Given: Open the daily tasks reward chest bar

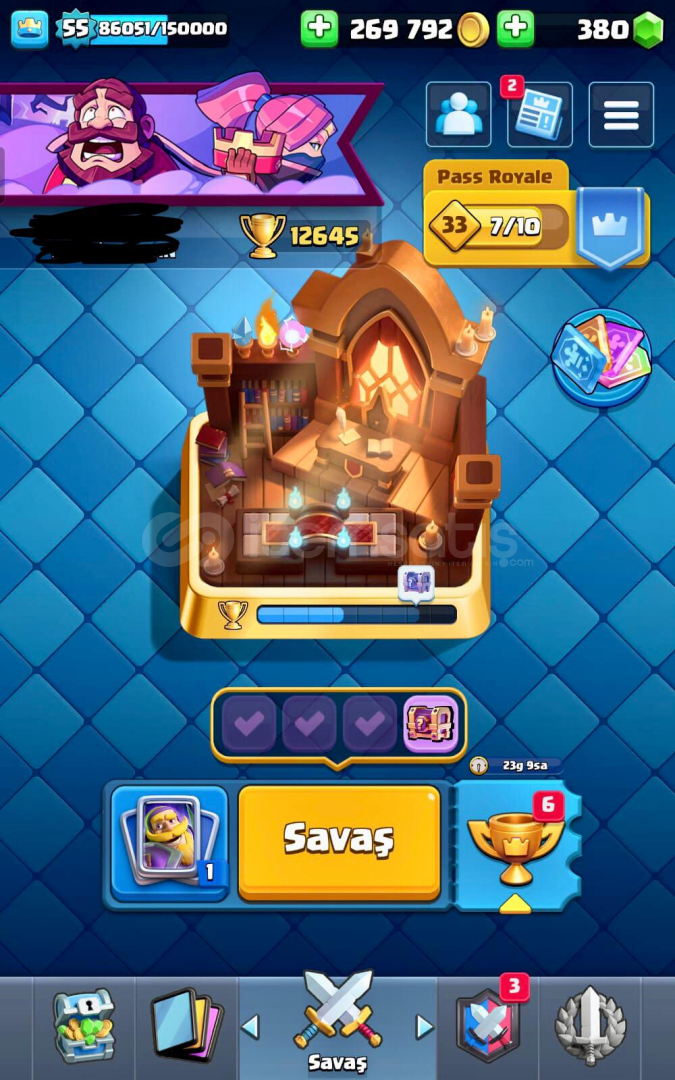Looking at the screenshot, I should (x=338, y=725).
